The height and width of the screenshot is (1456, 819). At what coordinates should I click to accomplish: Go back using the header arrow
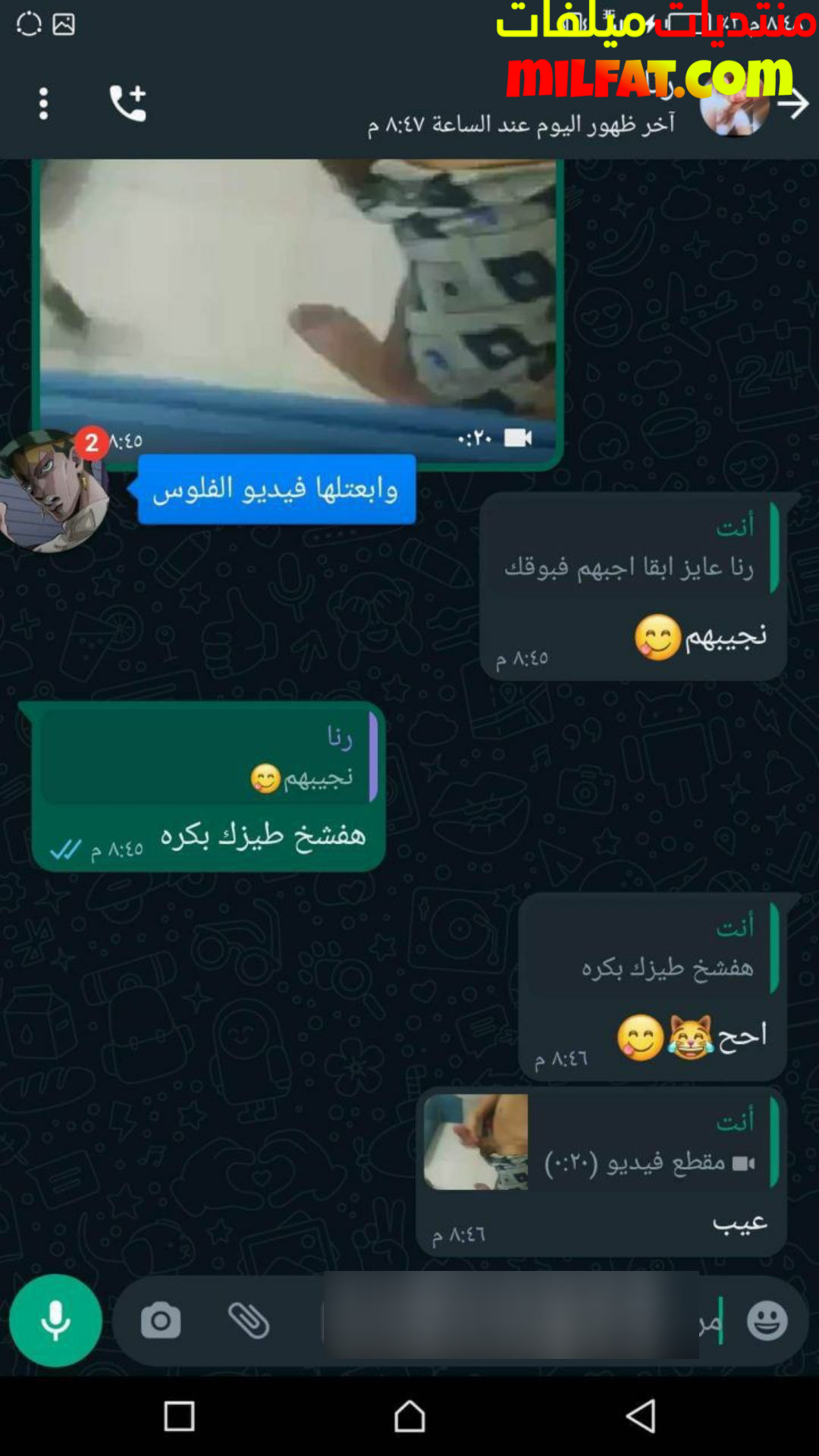[x=793, y=104]
